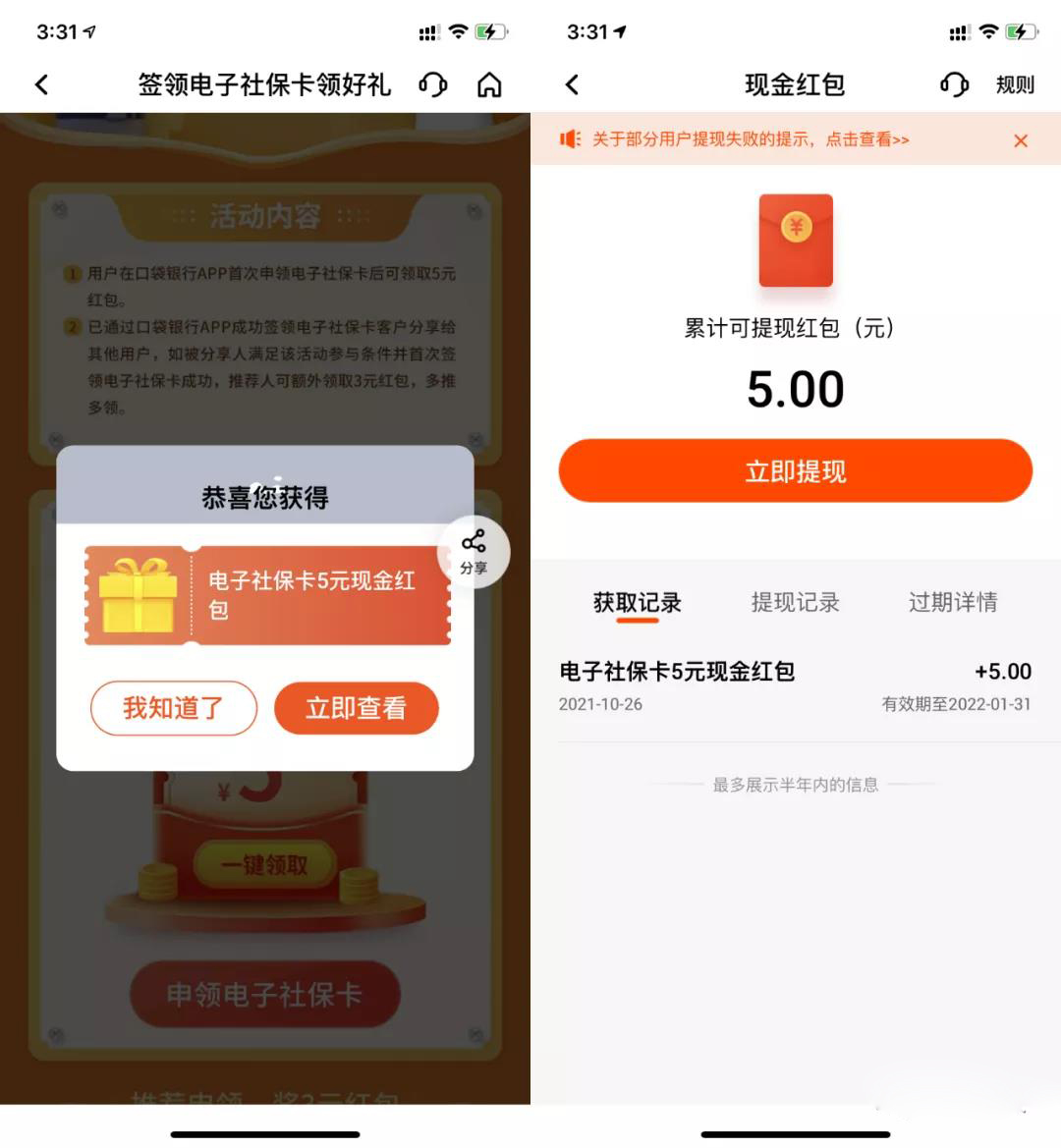The width and height of the screenshot is (1061, 1148).
Task: Tap 立即查看 to view the red packet
Action: [x=356, y=708]
